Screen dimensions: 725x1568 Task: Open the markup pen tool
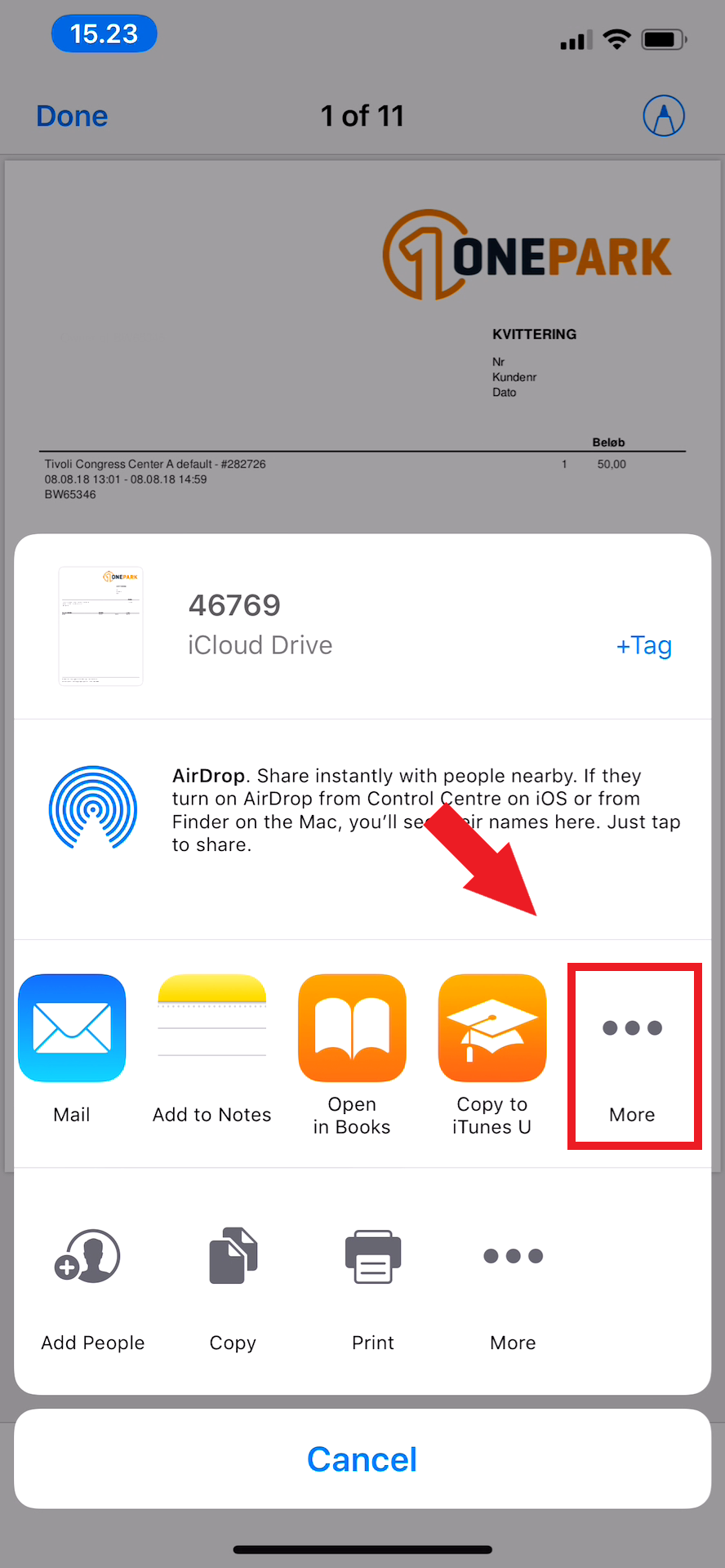[x=664, y=116]
